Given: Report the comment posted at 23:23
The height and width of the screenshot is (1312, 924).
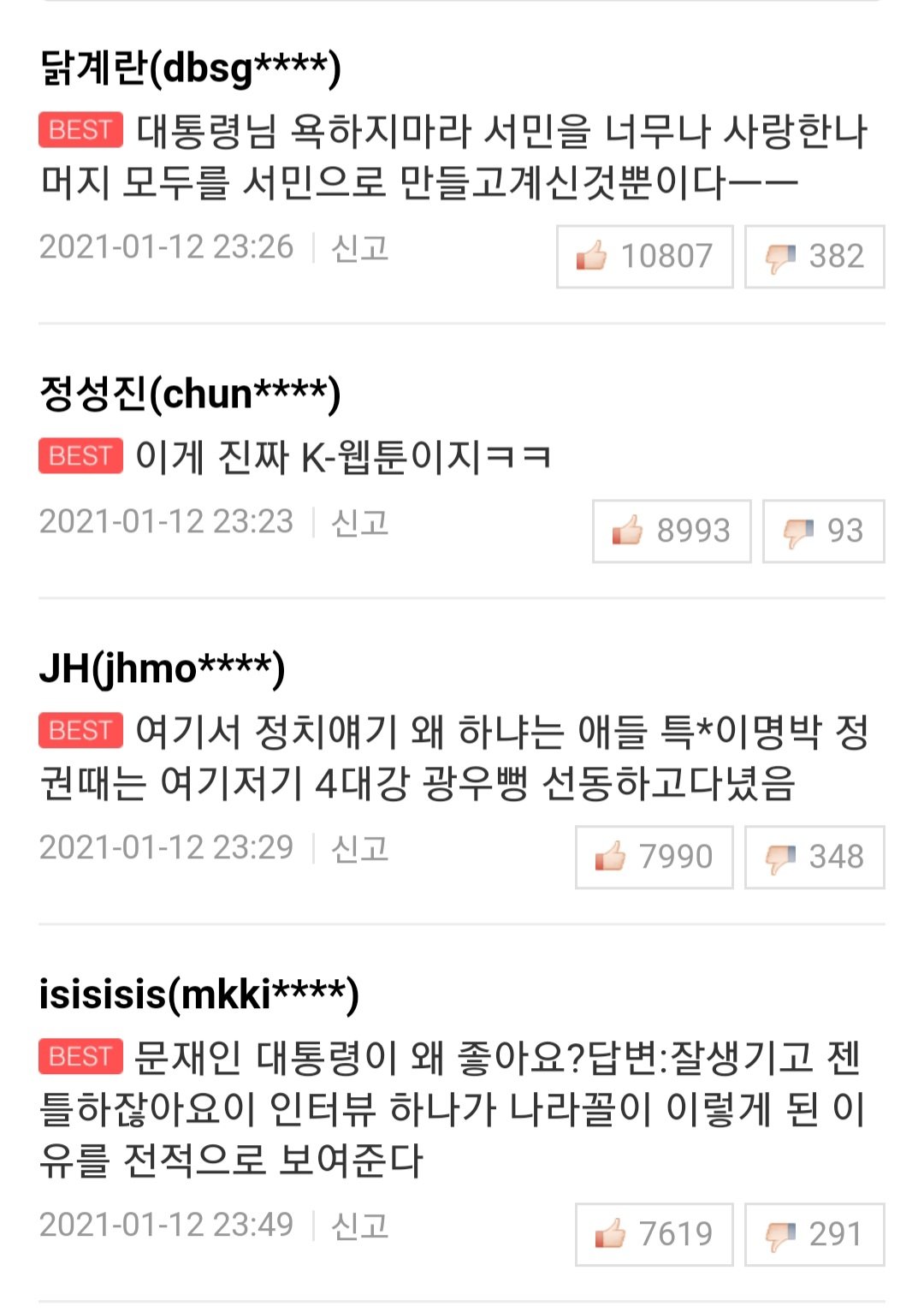Looking at the screenshot, I should point(359,522).
